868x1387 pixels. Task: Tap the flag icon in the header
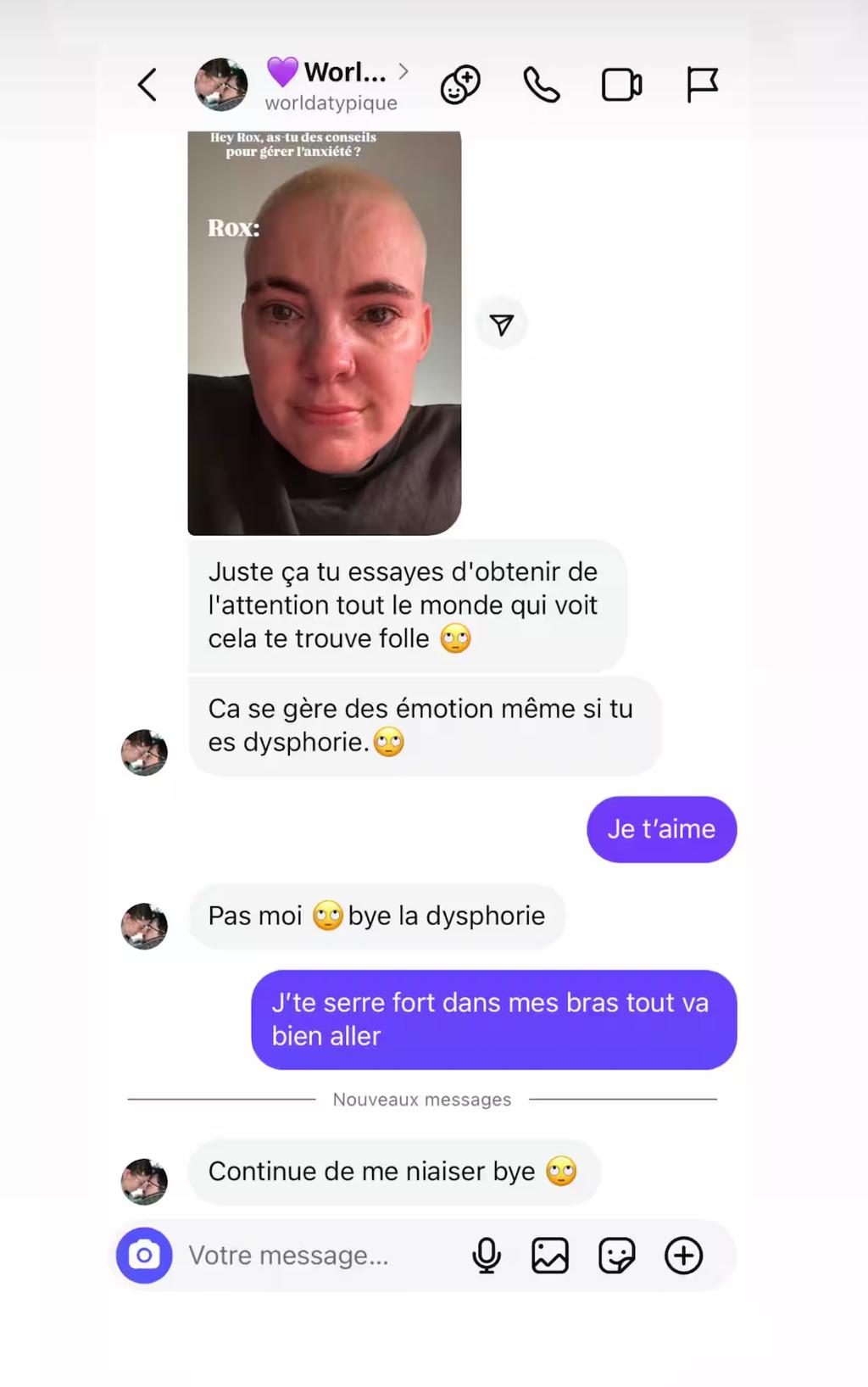click(702, 85)
